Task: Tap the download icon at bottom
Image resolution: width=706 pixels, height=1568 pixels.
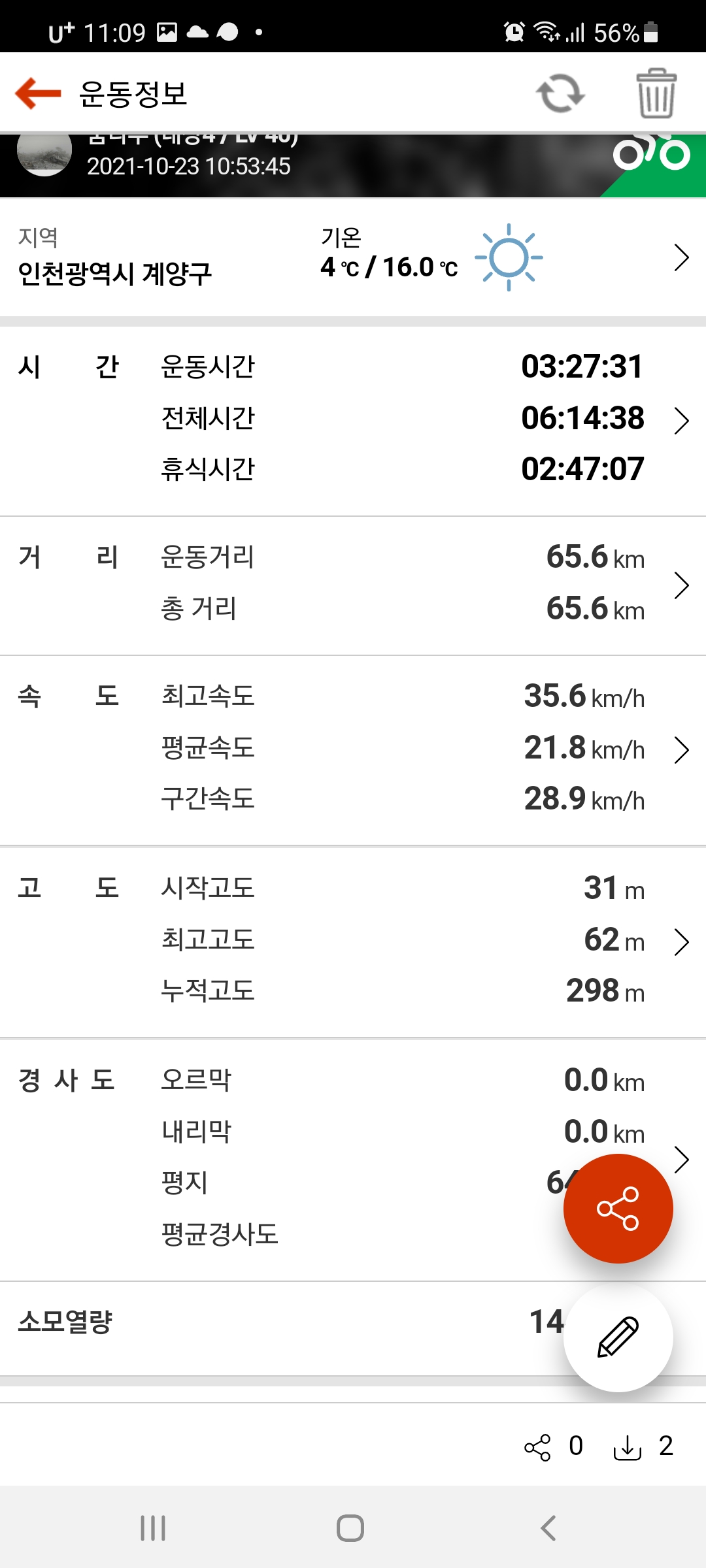Action: [628, 1447]
